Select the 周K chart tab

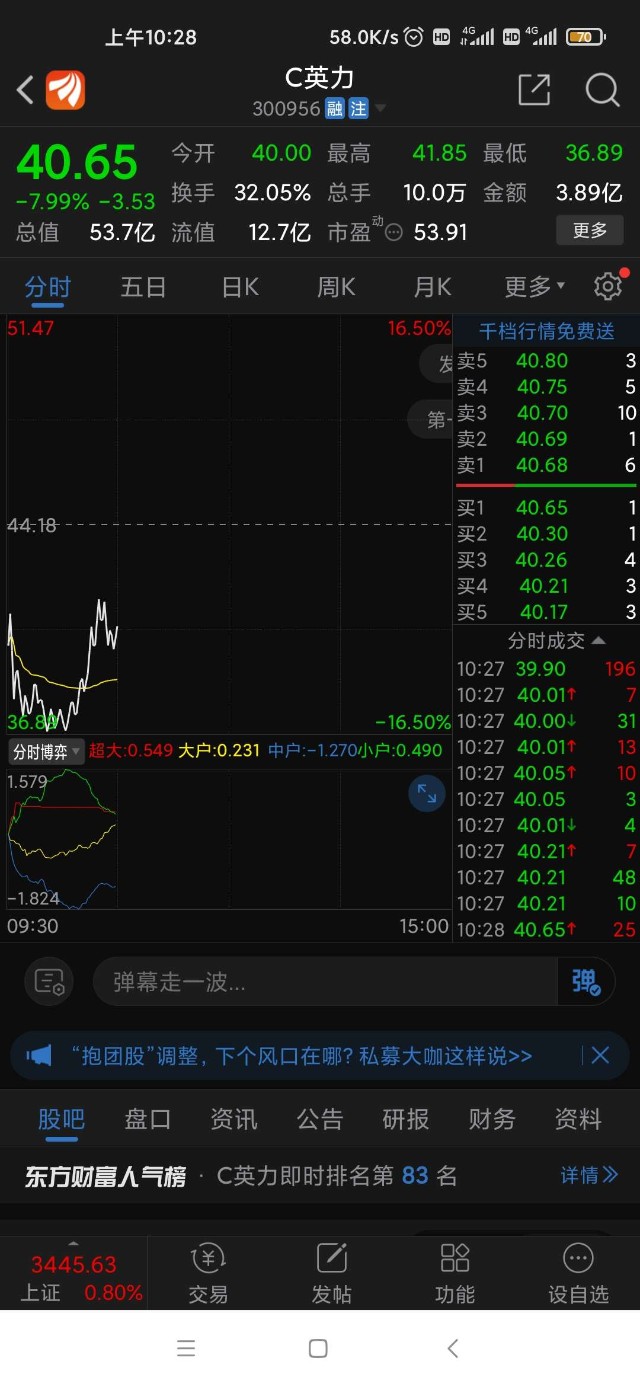336,288
